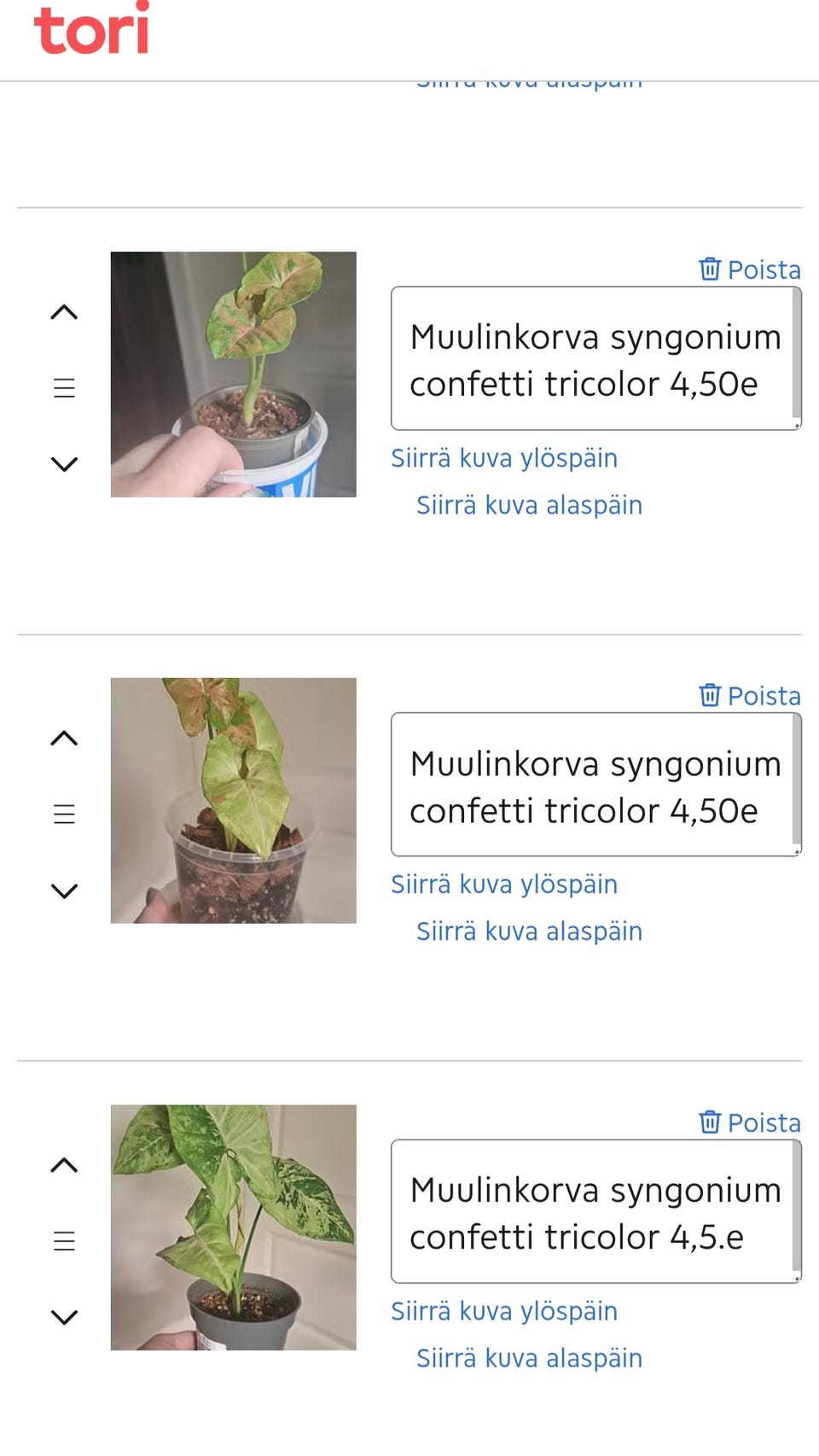This screenshot has height=1456, width=819.
Task: Click the drag handle icon next to the first image
Action: (x=64, y=388)
